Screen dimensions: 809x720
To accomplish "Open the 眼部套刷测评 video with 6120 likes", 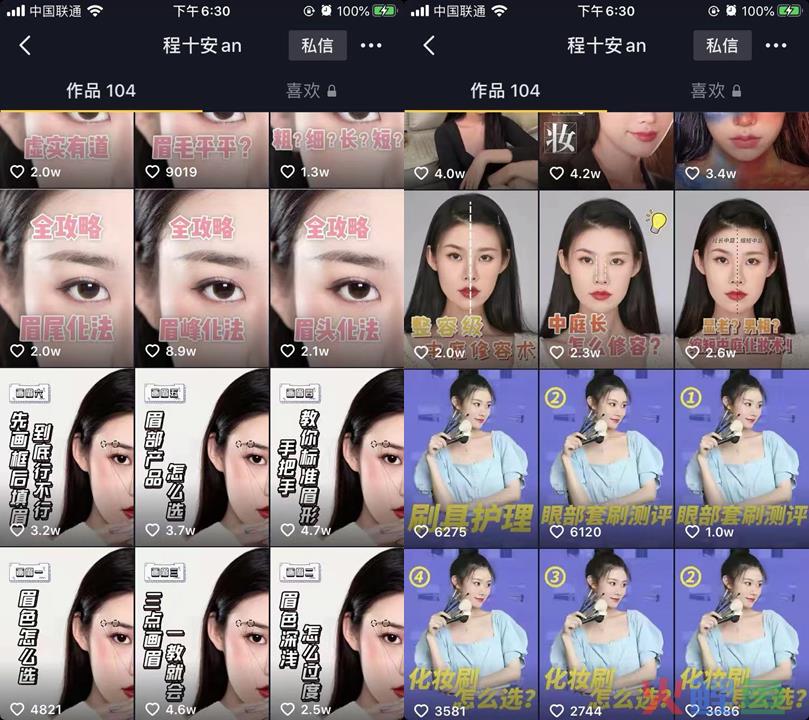I will click(x=606, y=457).
